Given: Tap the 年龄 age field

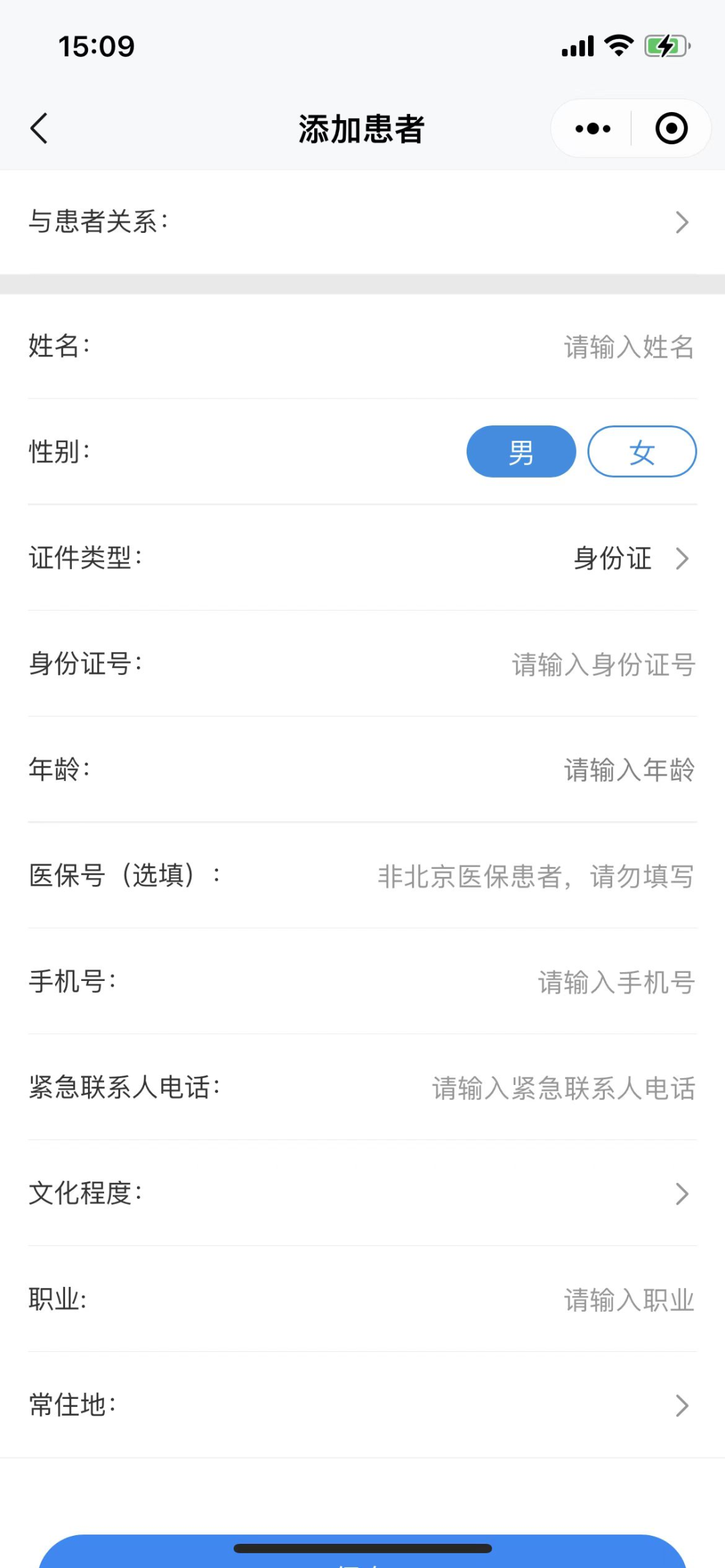Looking at the screenshot, I should (x=628, y=770).
